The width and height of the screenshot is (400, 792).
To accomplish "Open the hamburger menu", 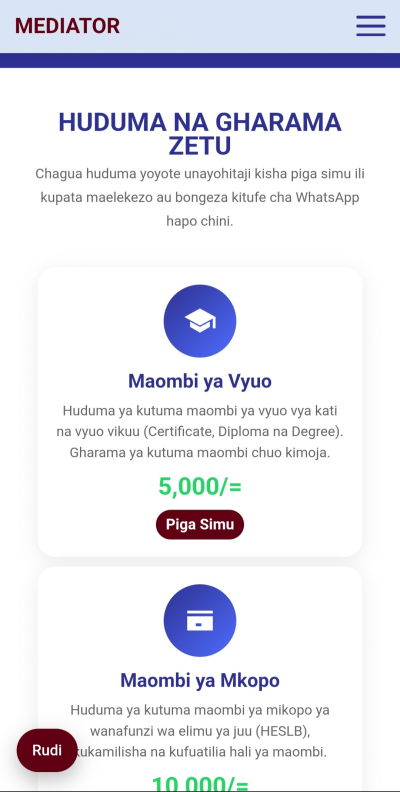I will click(371, 26).
